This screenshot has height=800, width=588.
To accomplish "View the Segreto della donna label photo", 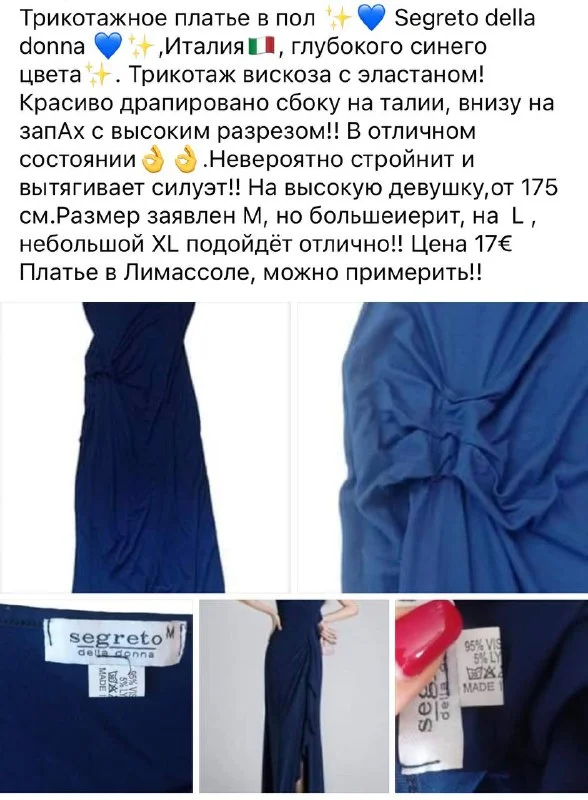I will pyautogui.click(x=96, y=697).
